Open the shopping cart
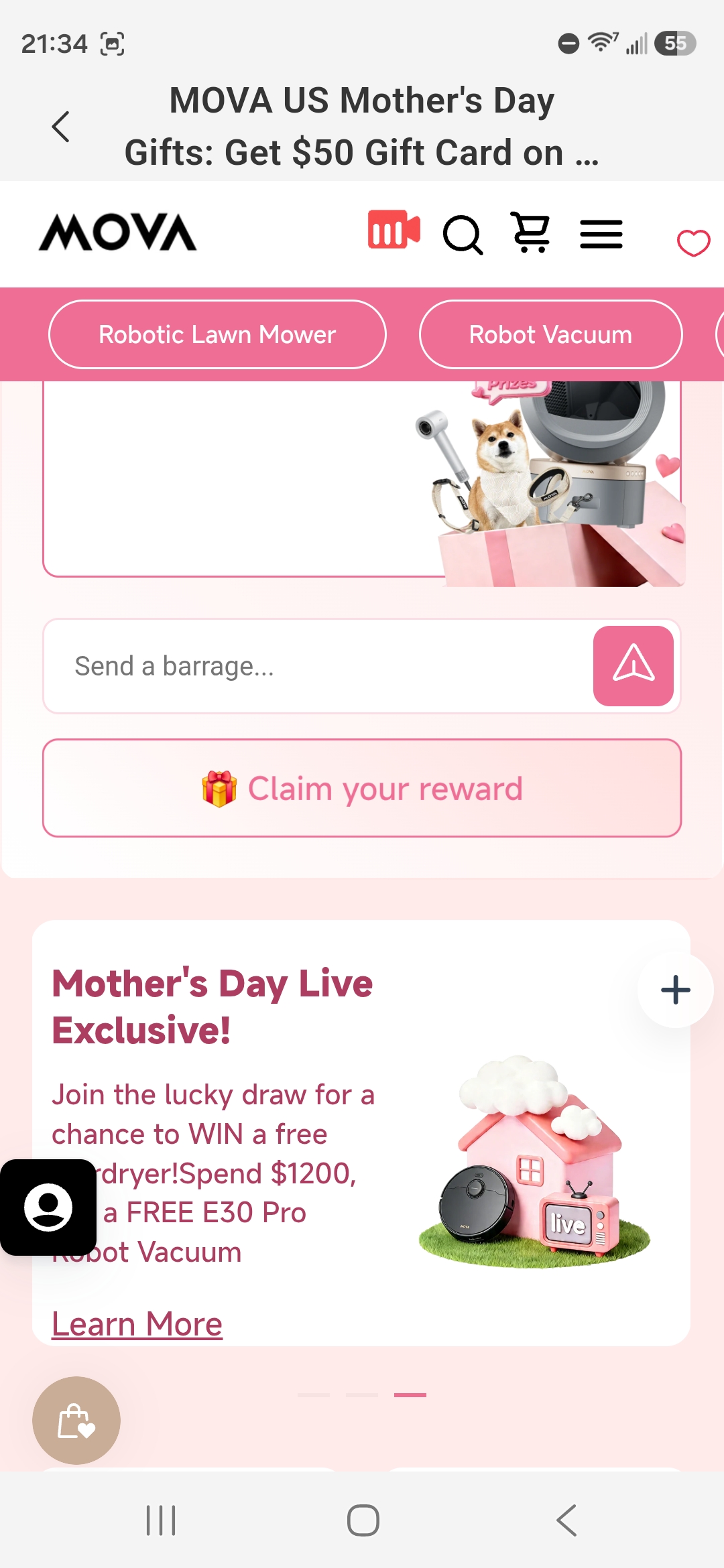This screenshot has height=1568, width=724. click(531, 232)
